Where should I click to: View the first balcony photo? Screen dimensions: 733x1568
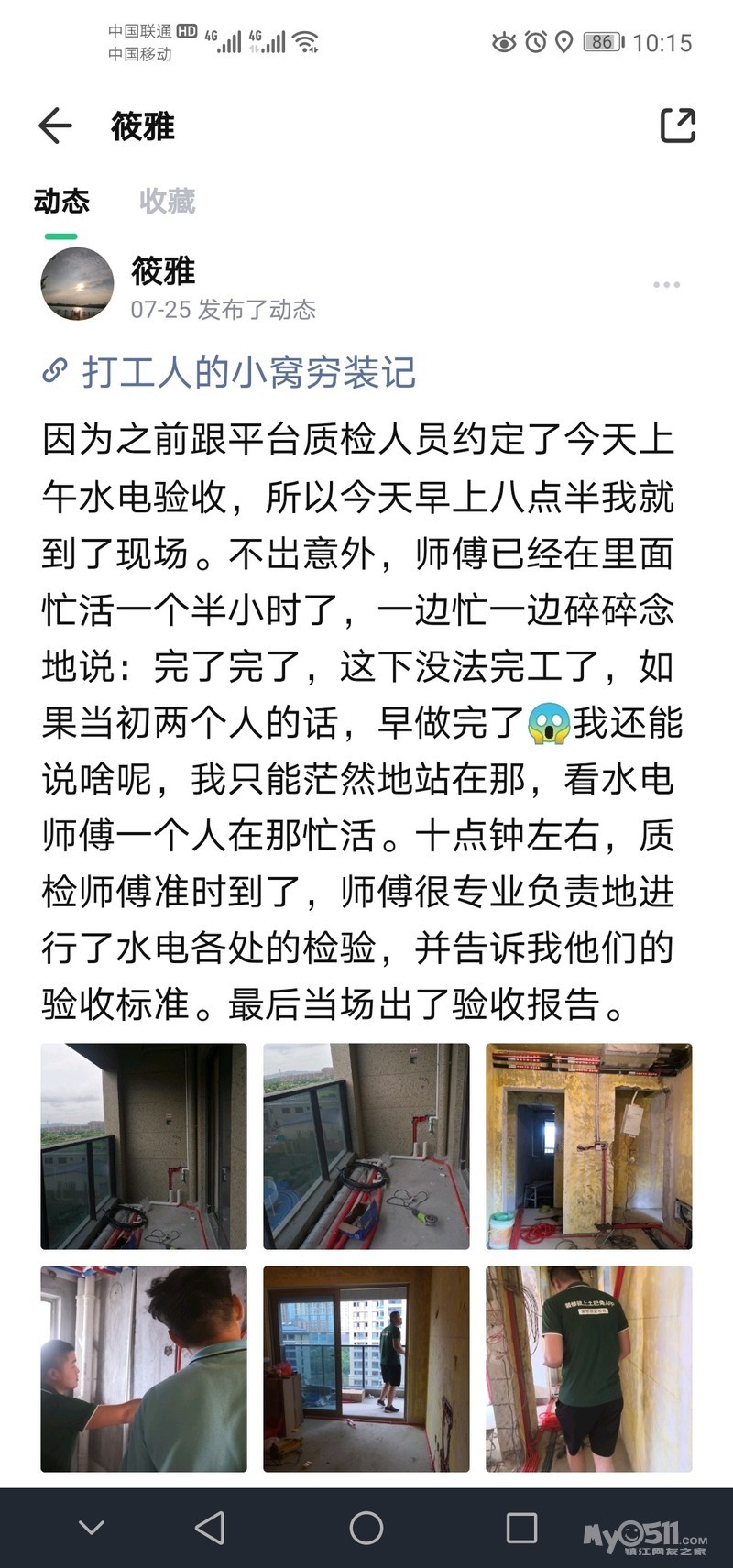pyautogui.click(x=144, y=1146)
